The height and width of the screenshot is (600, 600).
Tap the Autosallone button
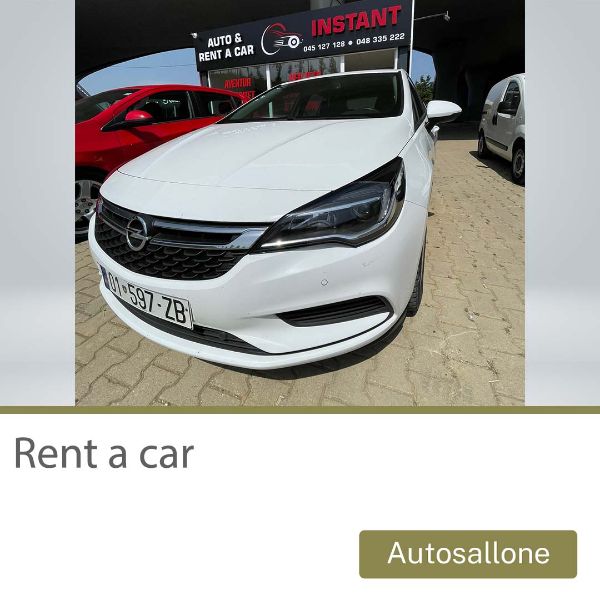pyautogui.click(x=468, y=554)
